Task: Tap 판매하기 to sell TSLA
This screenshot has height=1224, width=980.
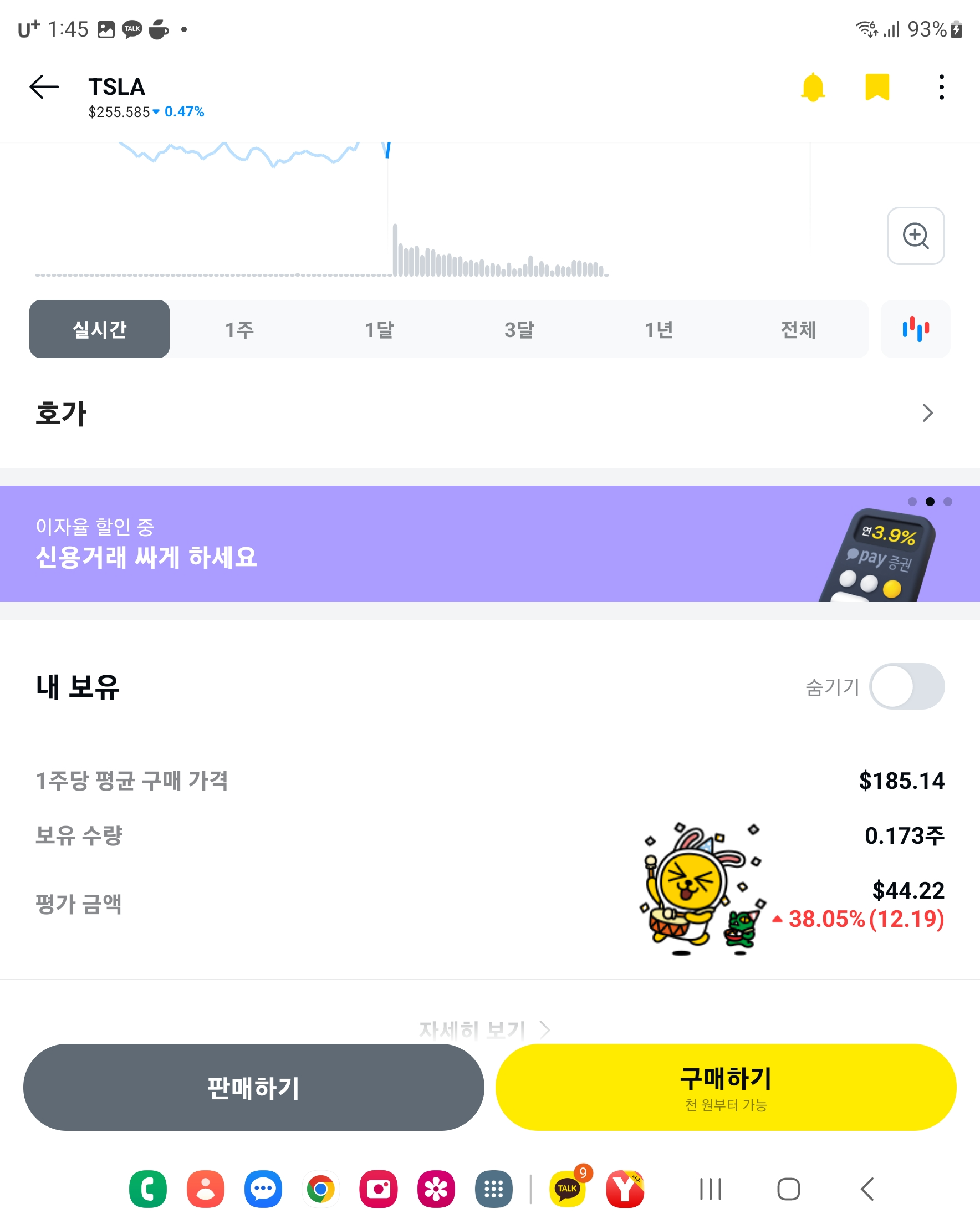Action: [253, 1087]
